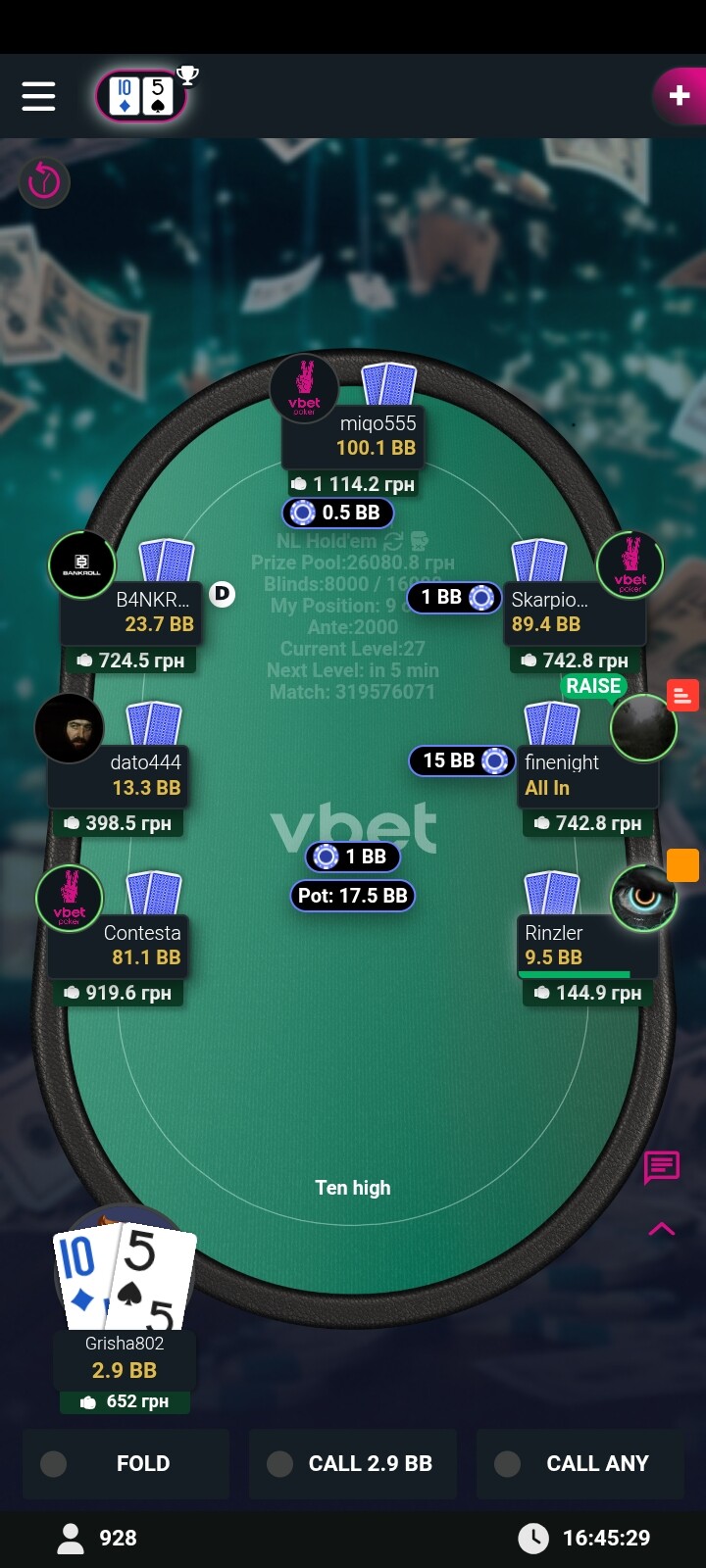Screen dimensions: 706x1568
Task: View player miqo555's profile
Action: [x=304, y=389]
